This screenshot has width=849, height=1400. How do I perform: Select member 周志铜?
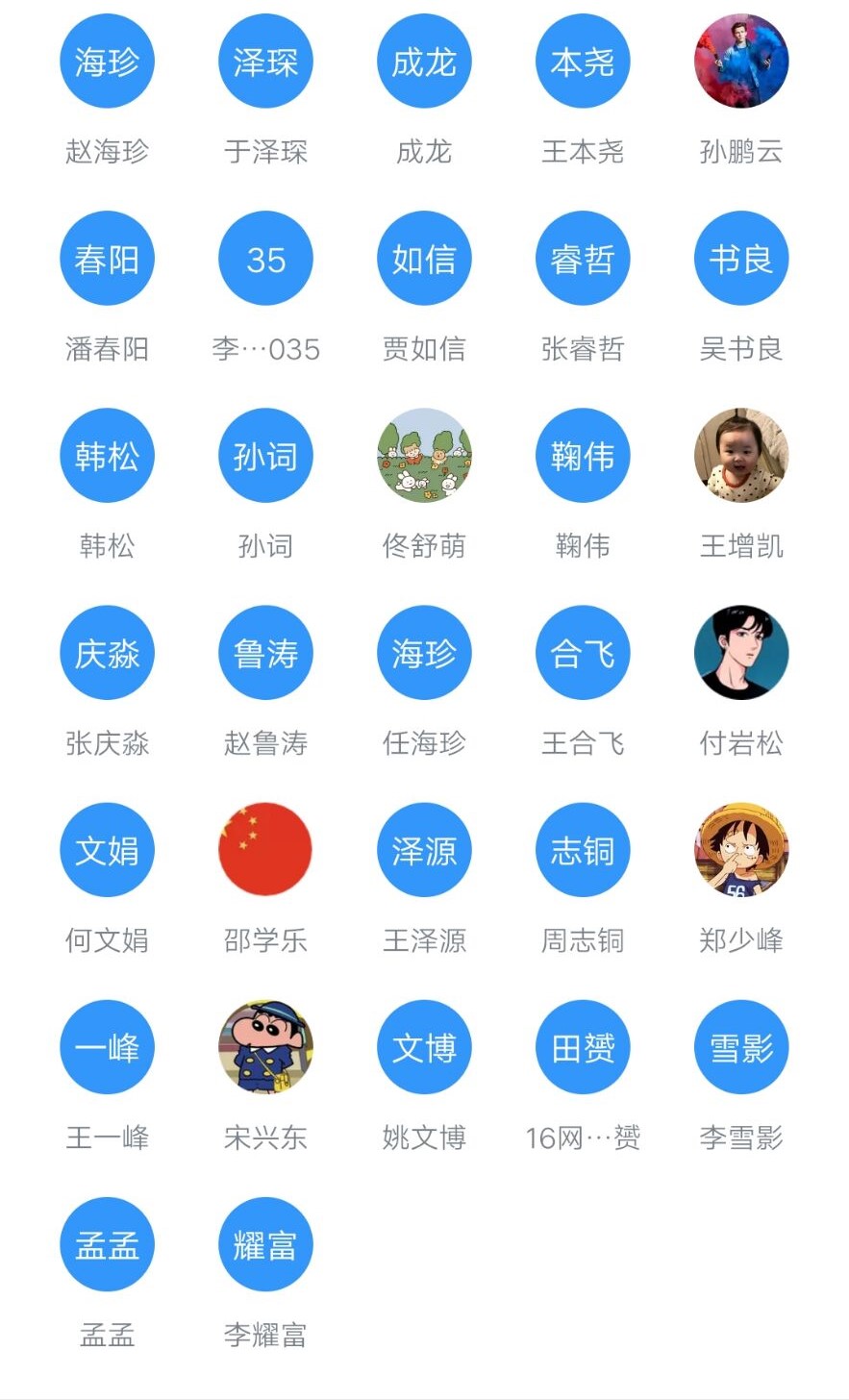click(583, 850)
